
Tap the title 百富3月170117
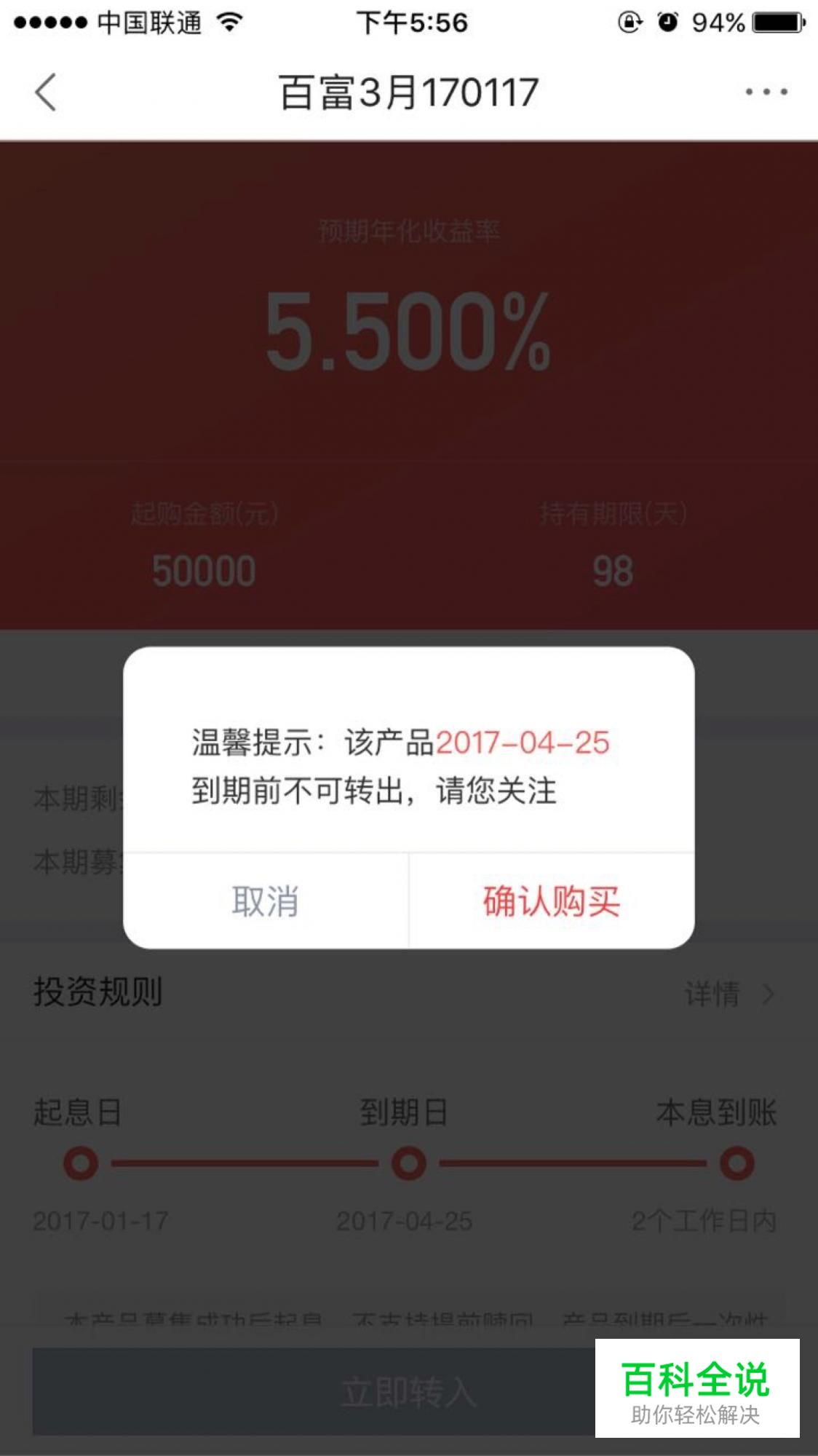click(409, 90)
